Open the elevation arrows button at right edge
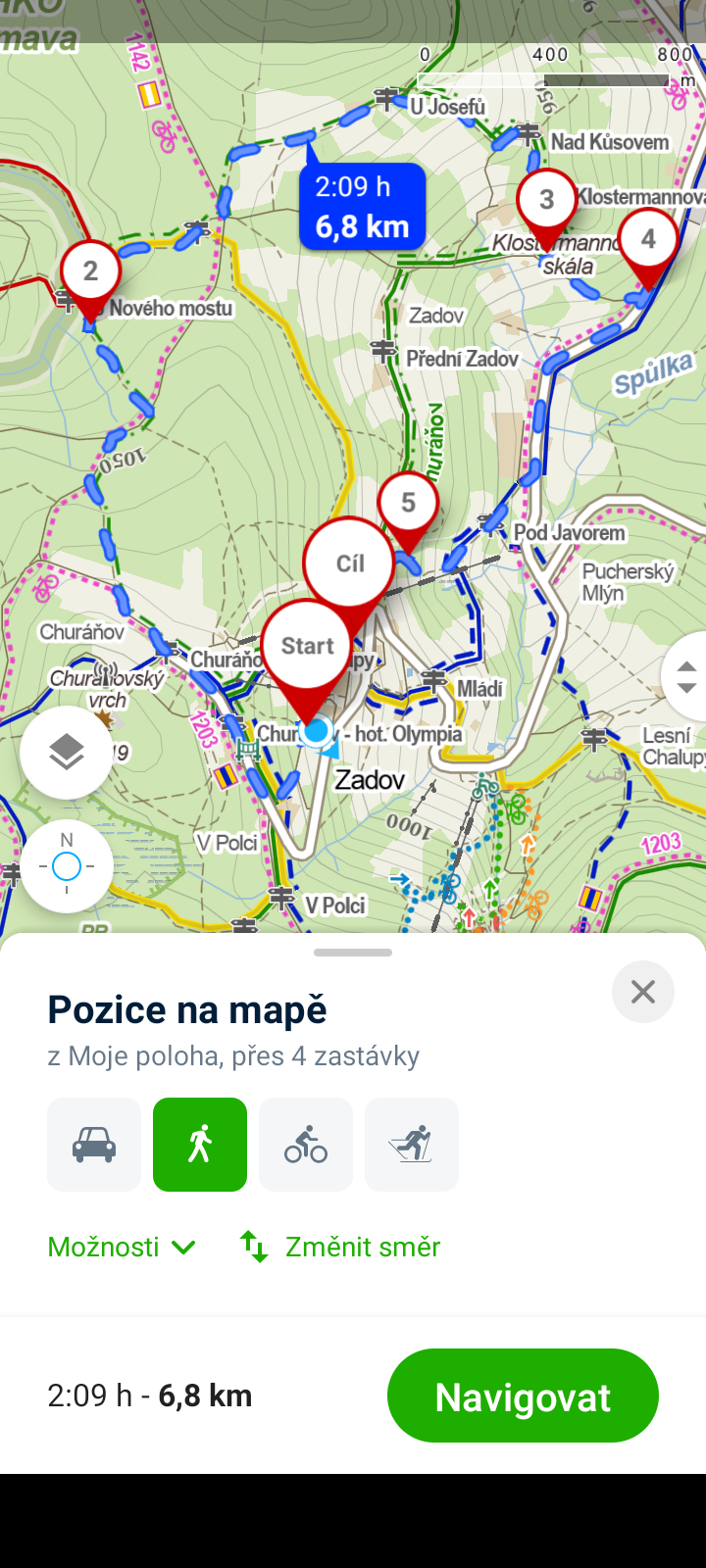 tap(685, 676)
